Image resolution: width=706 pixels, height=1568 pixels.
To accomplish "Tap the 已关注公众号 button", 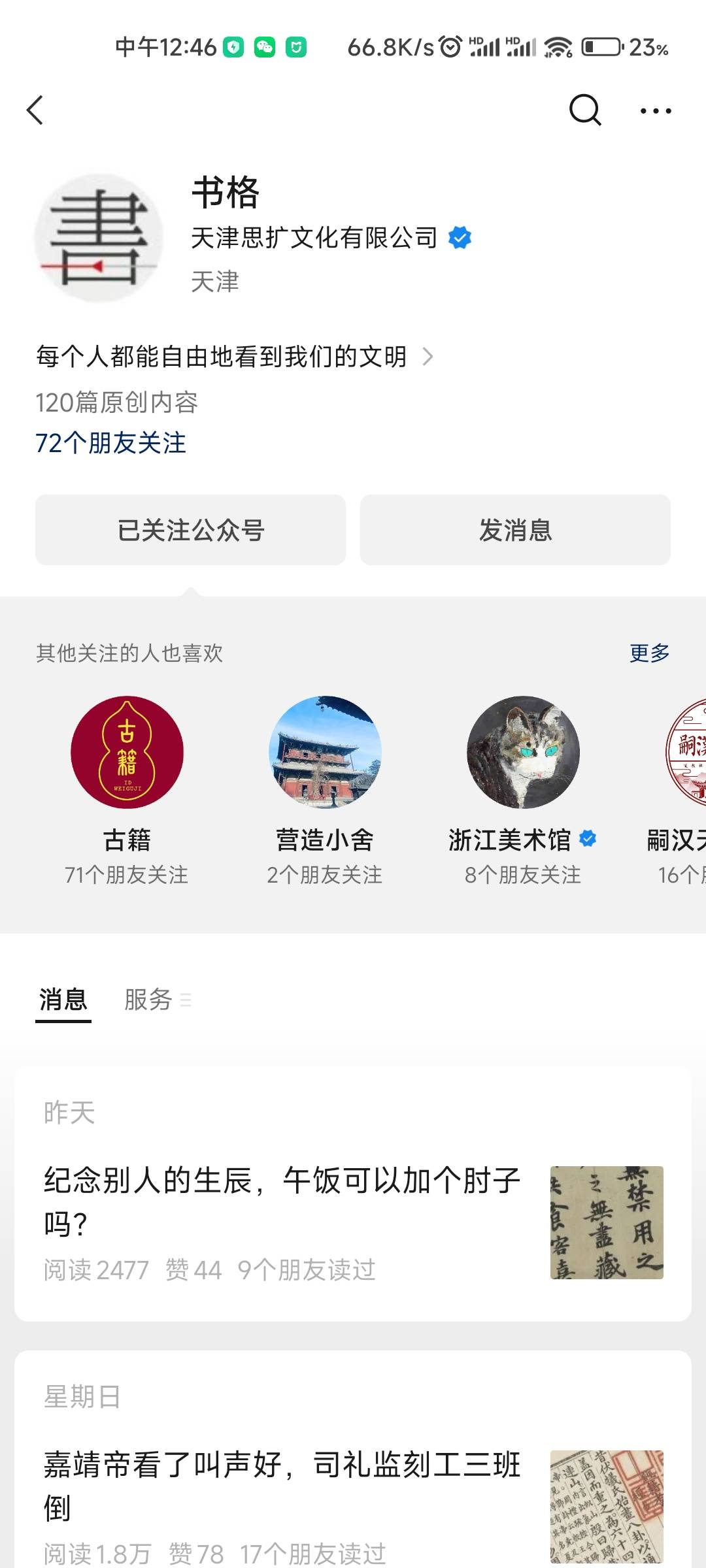I will coord(190,530).
